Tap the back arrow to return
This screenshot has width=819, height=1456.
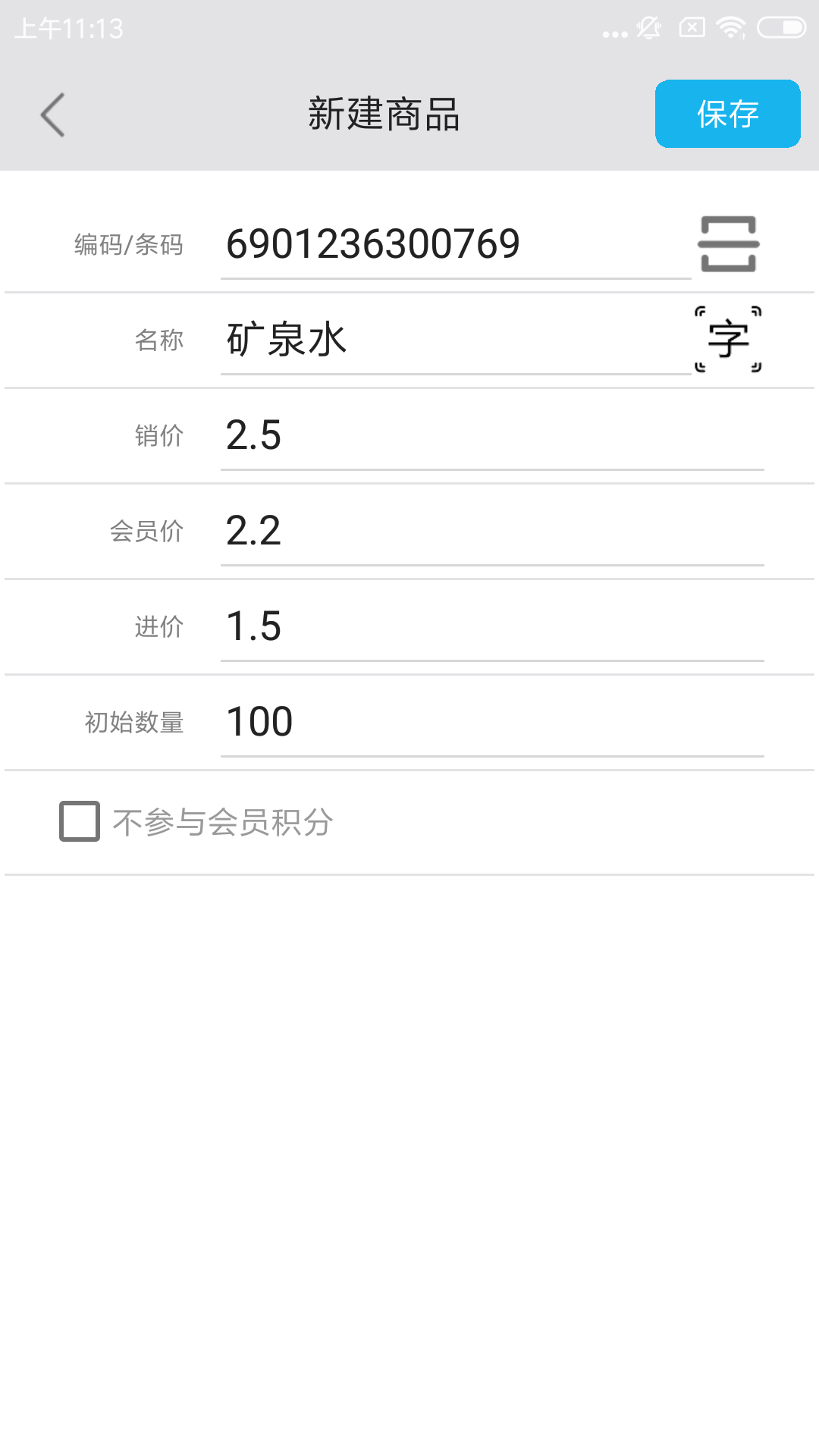(x=52, y=114)
